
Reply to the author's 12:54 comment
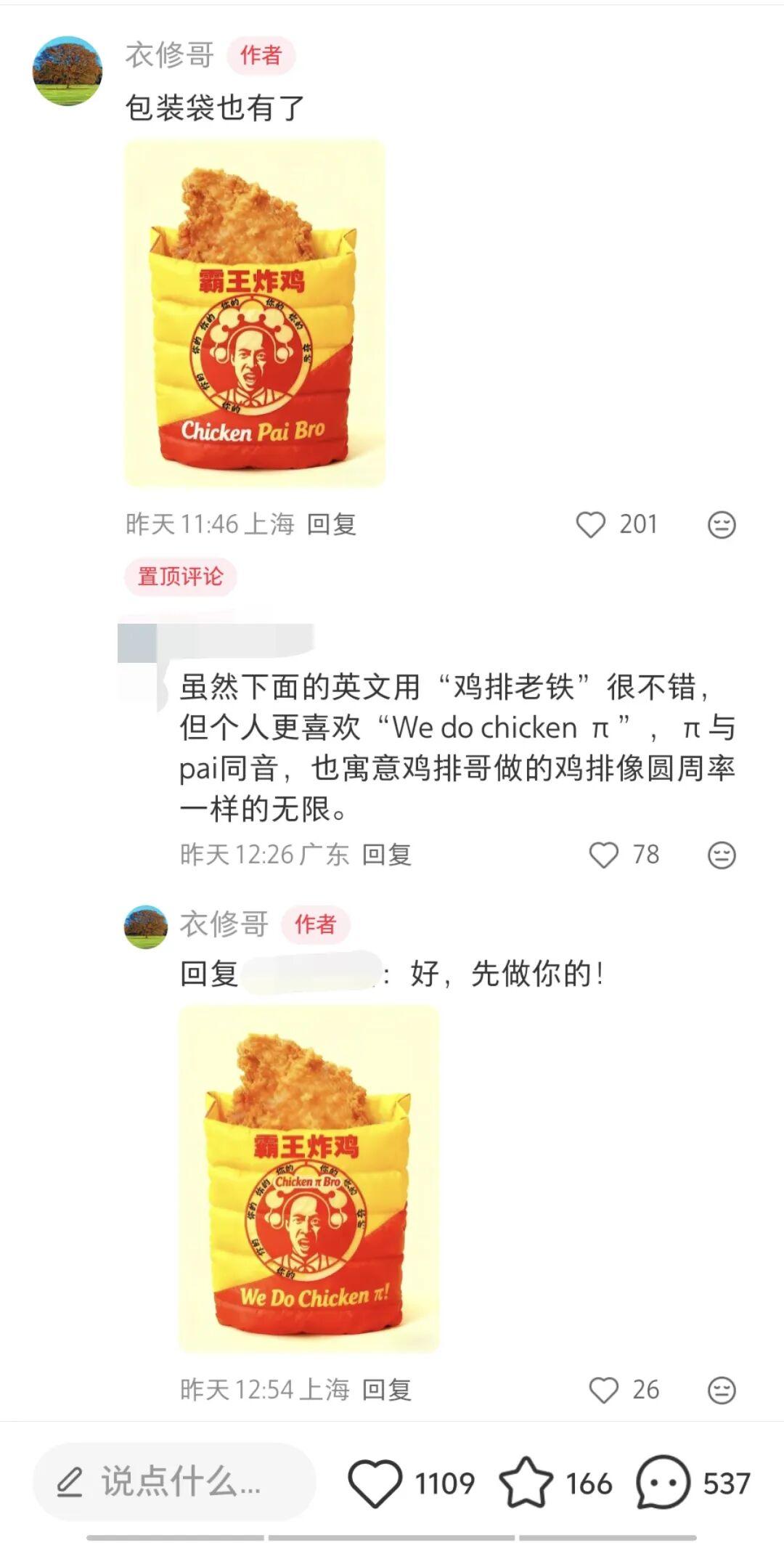[x=386, y=1390]
